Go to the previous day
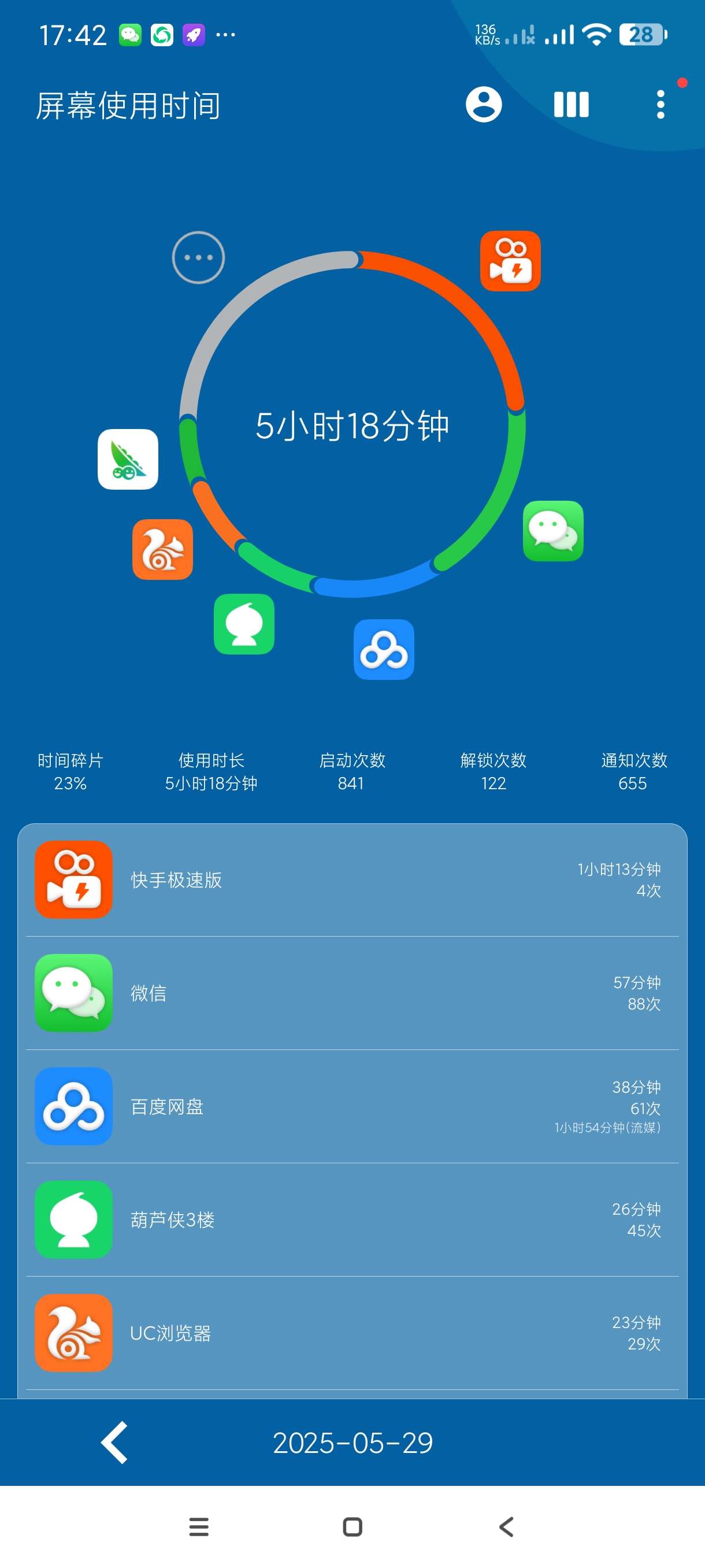This screenshot has width=705, height=1568. click(x=114, y=1442)
